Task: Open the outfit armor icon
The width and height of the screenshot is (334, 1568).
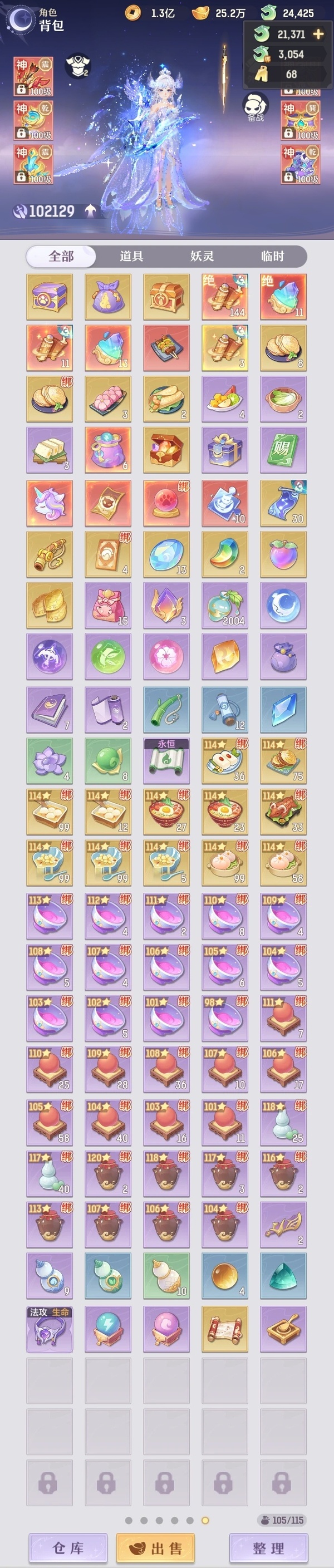Action: pos(78,66)
